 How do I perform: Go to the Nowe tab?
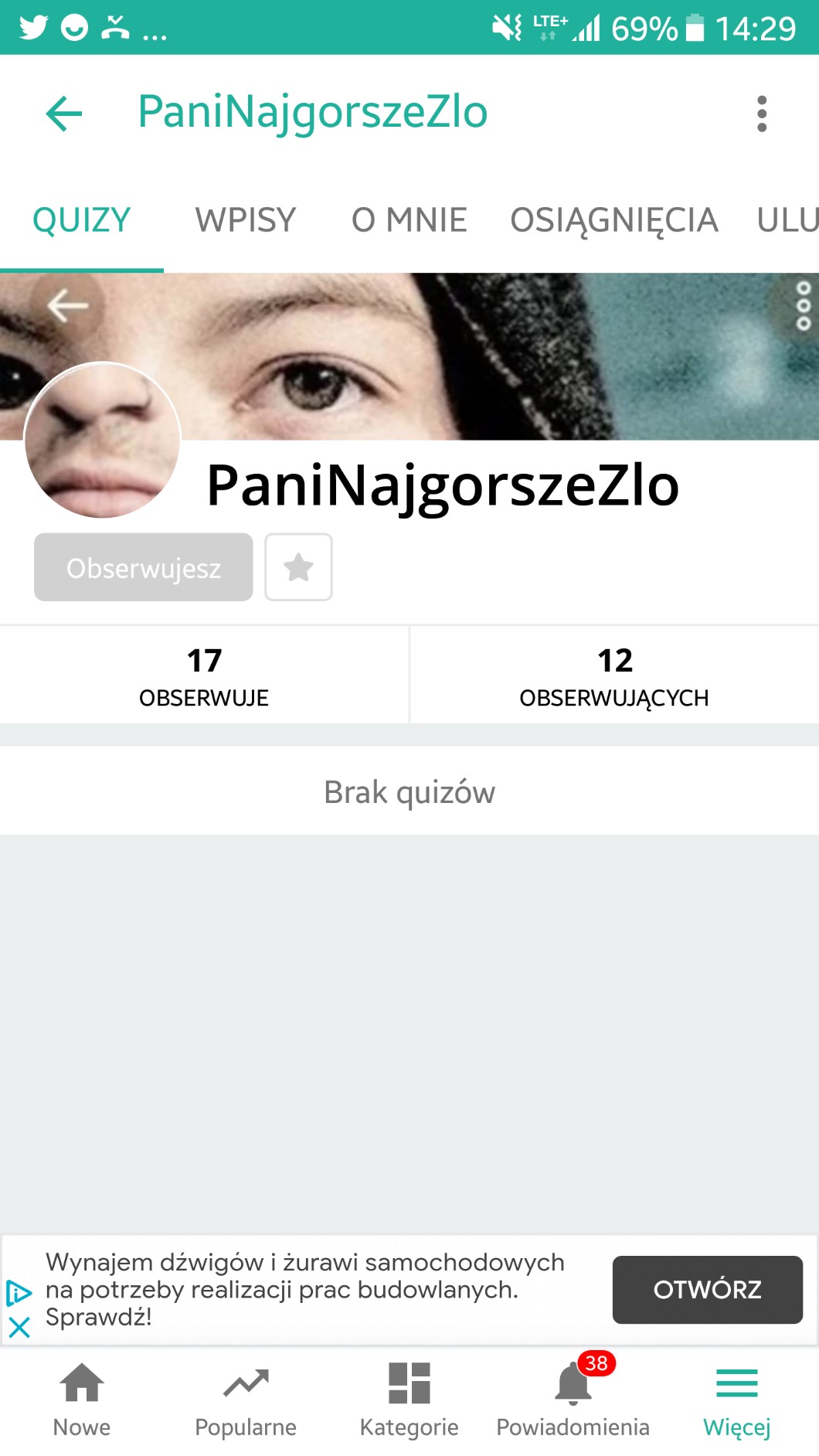coord(82,1399)
